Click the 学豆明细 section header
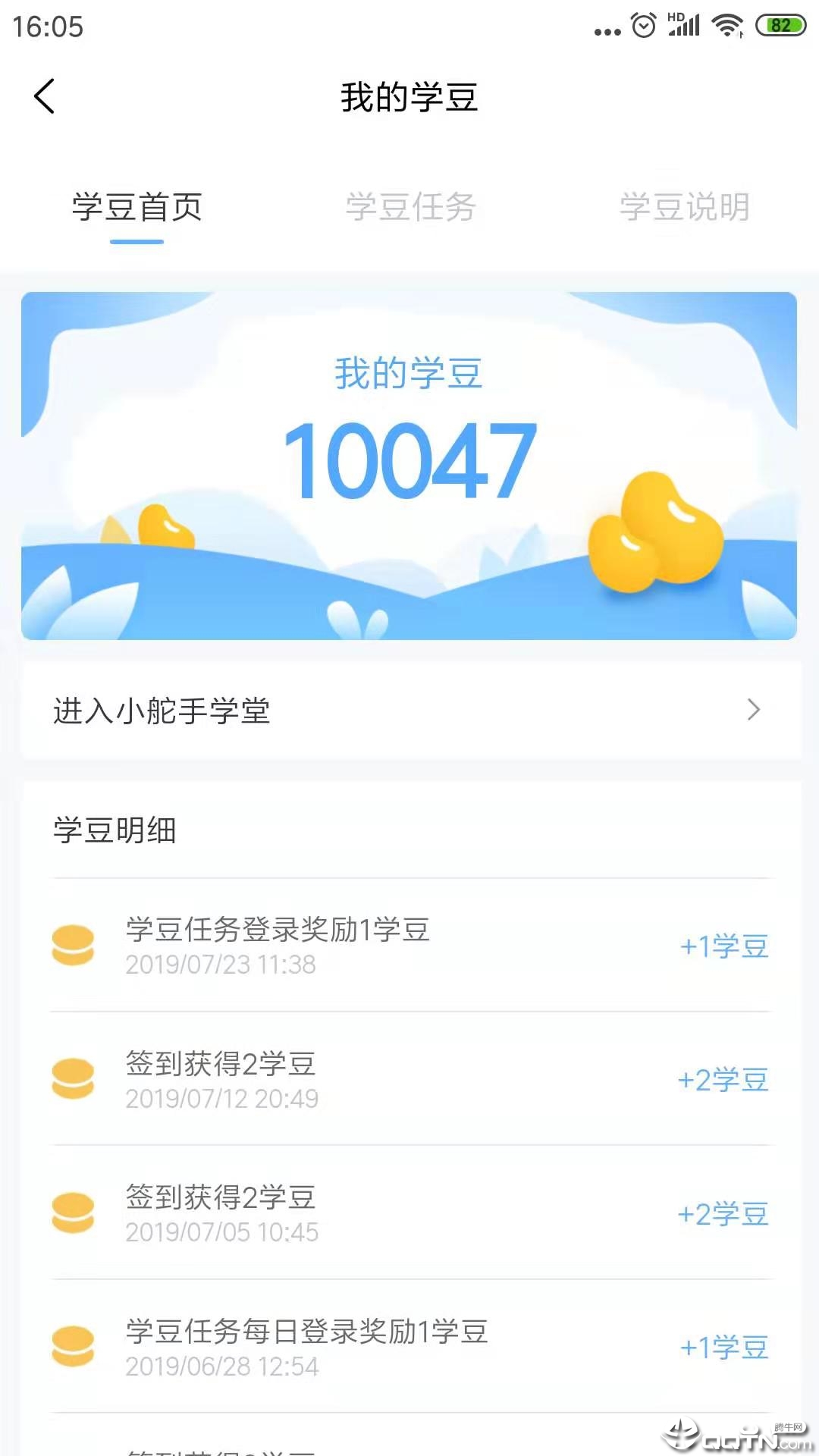The image size is (819, 1456). (x=114, y=830)
